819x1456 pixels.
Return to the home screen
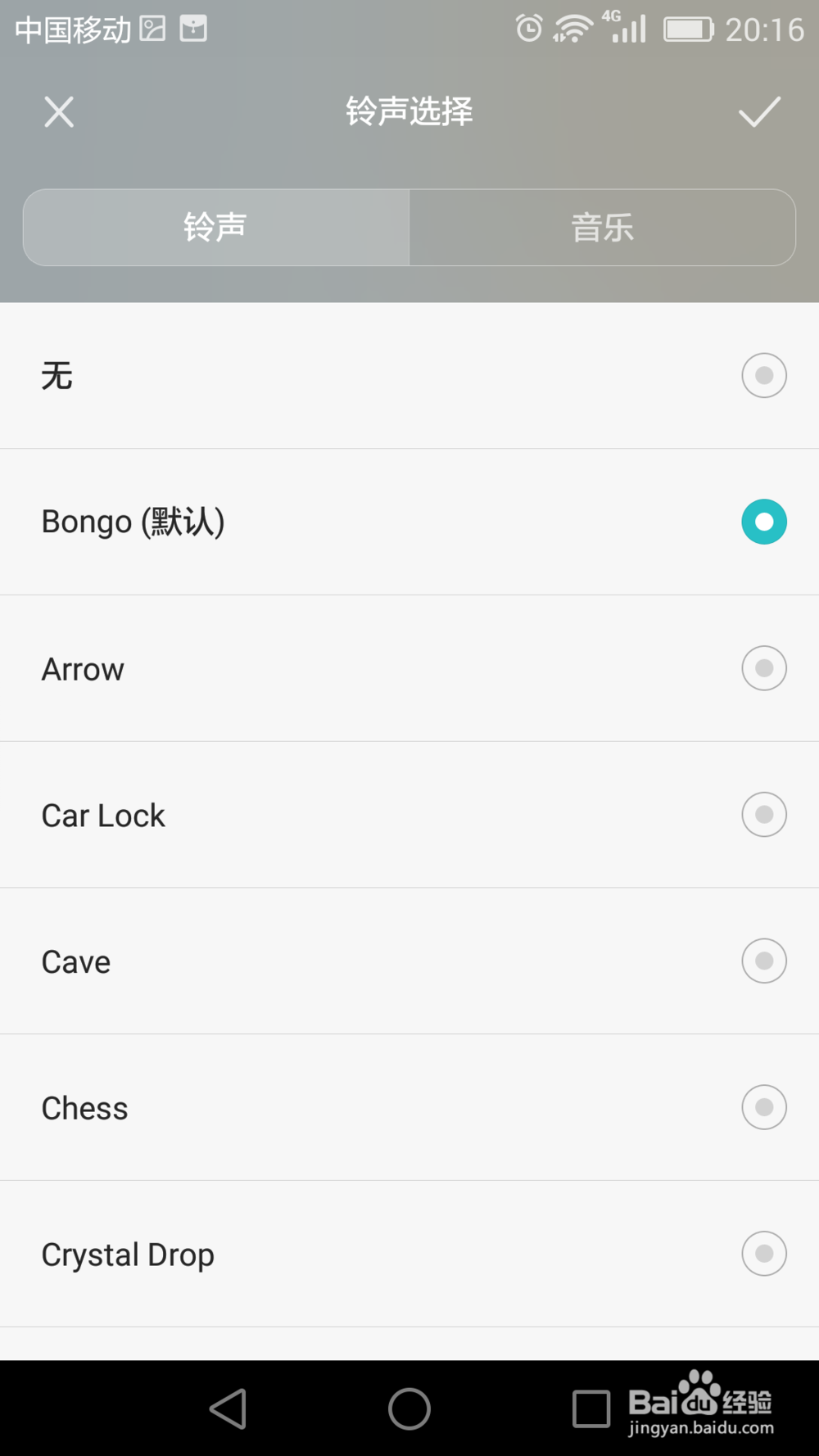point(409,1409)
